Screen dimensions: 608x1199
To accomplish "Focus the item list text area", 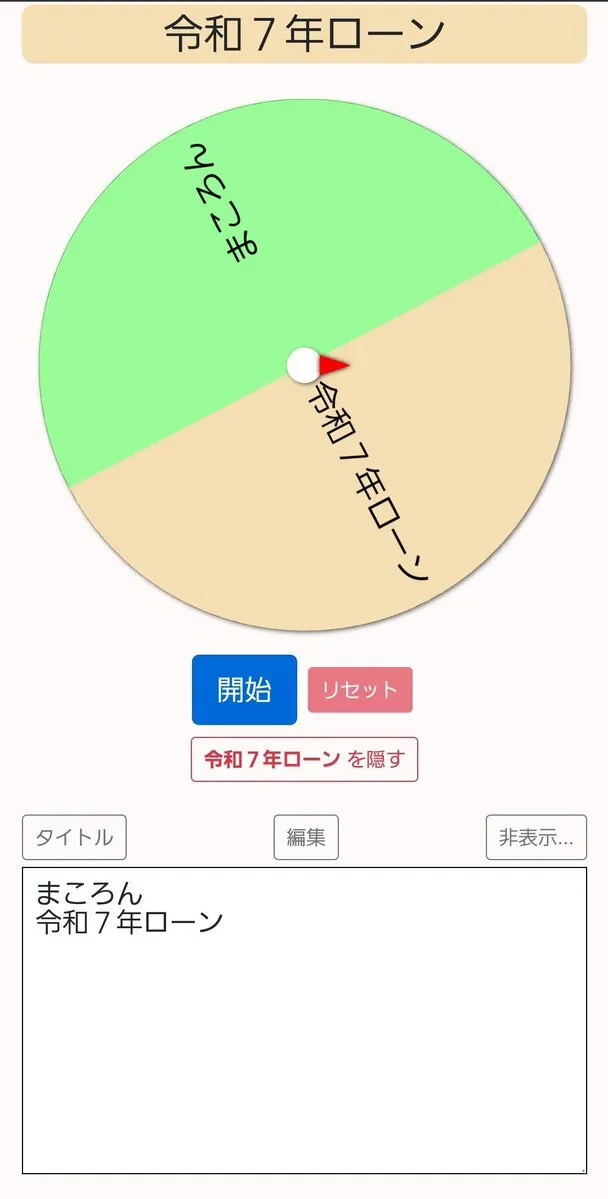I will [x=304, y=1040].
